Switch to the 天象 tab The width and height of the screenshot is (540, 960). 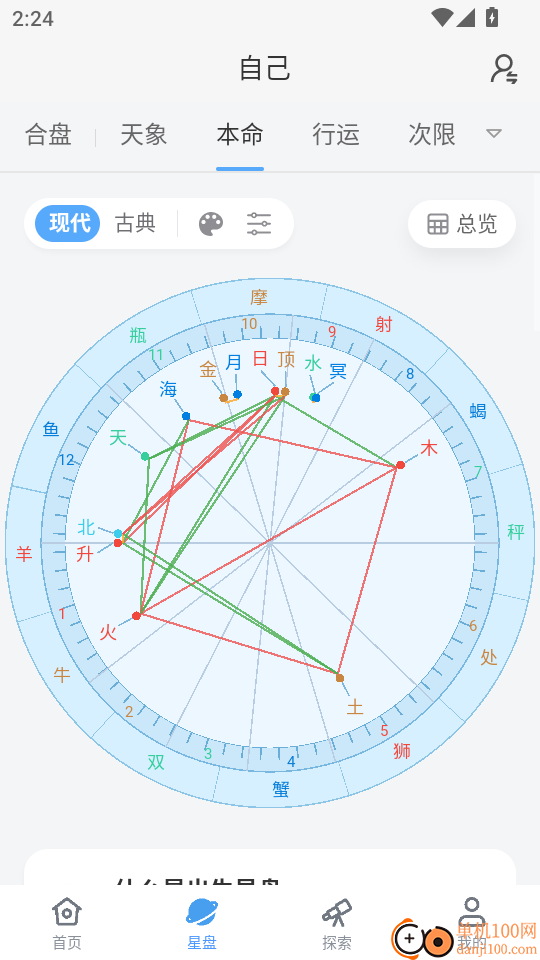tap(144, 135)
